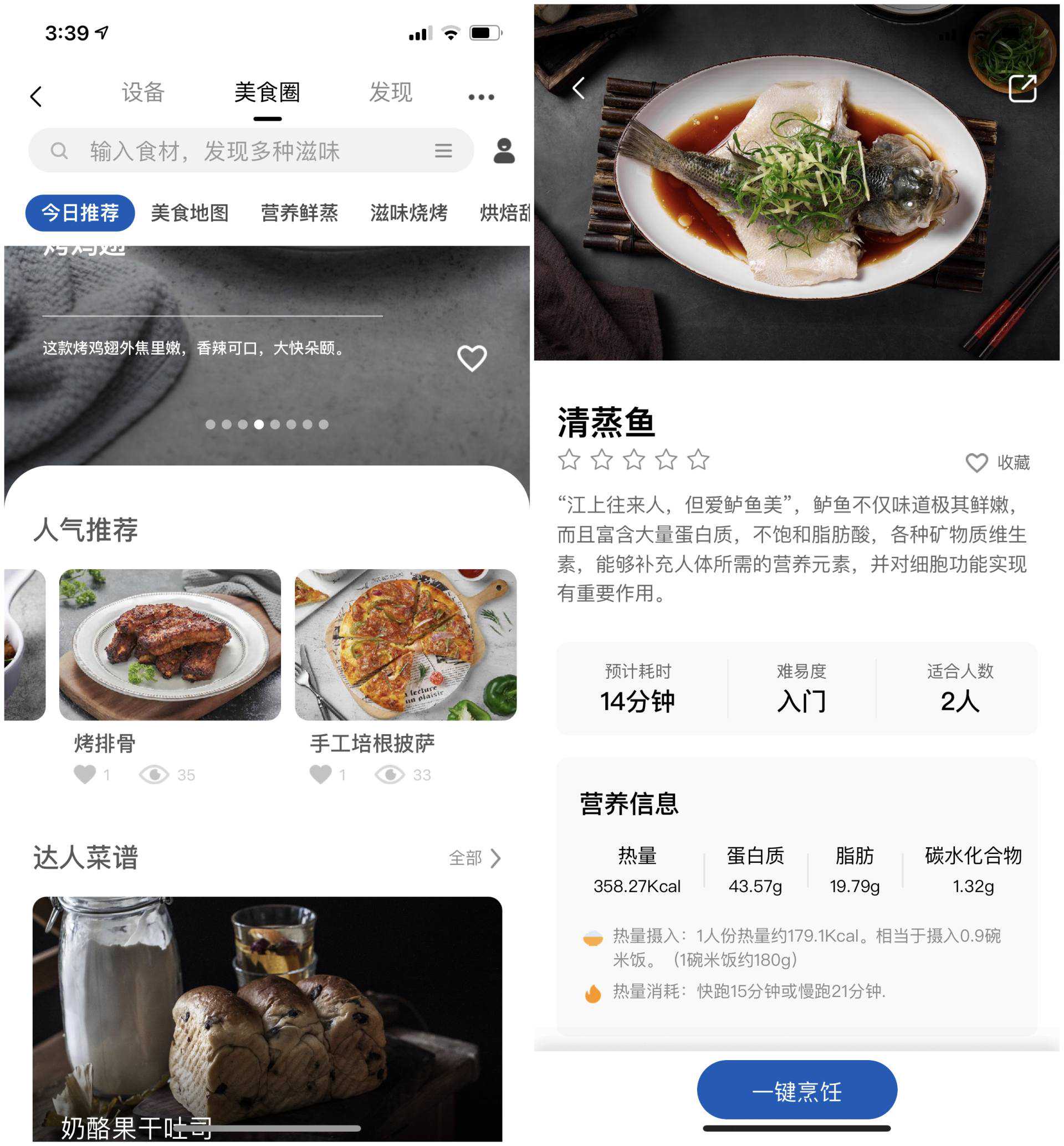This screenshot has height=1146, width=1064.
Task: Add 清蒸鱼 to favorites with 收藏
Action: (x=997, y=462)
